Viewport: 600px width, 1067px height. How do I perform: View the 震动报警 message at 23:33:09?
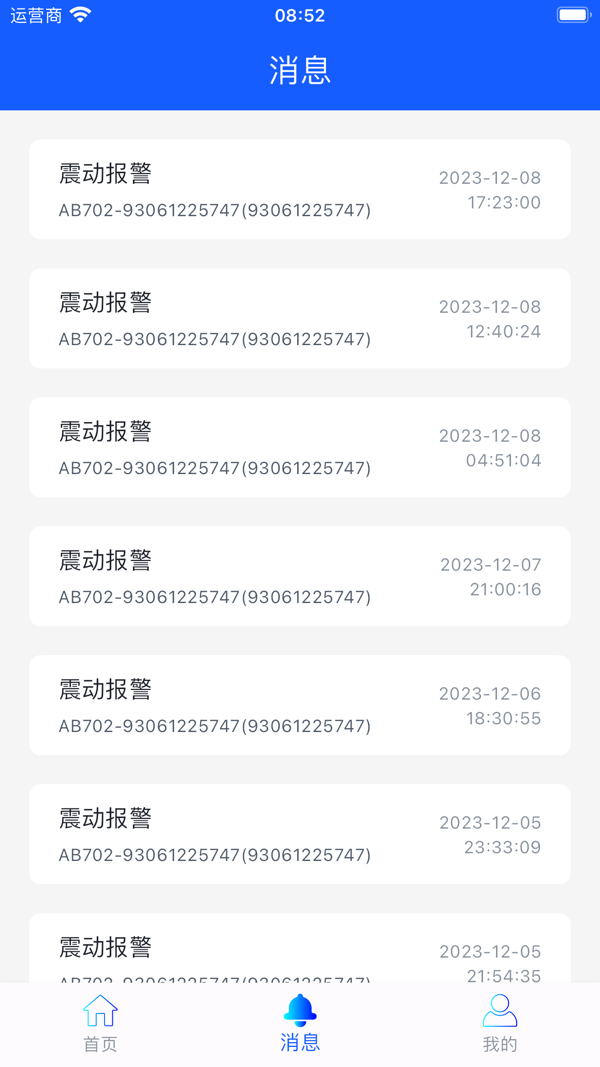(x=300, y=834)
